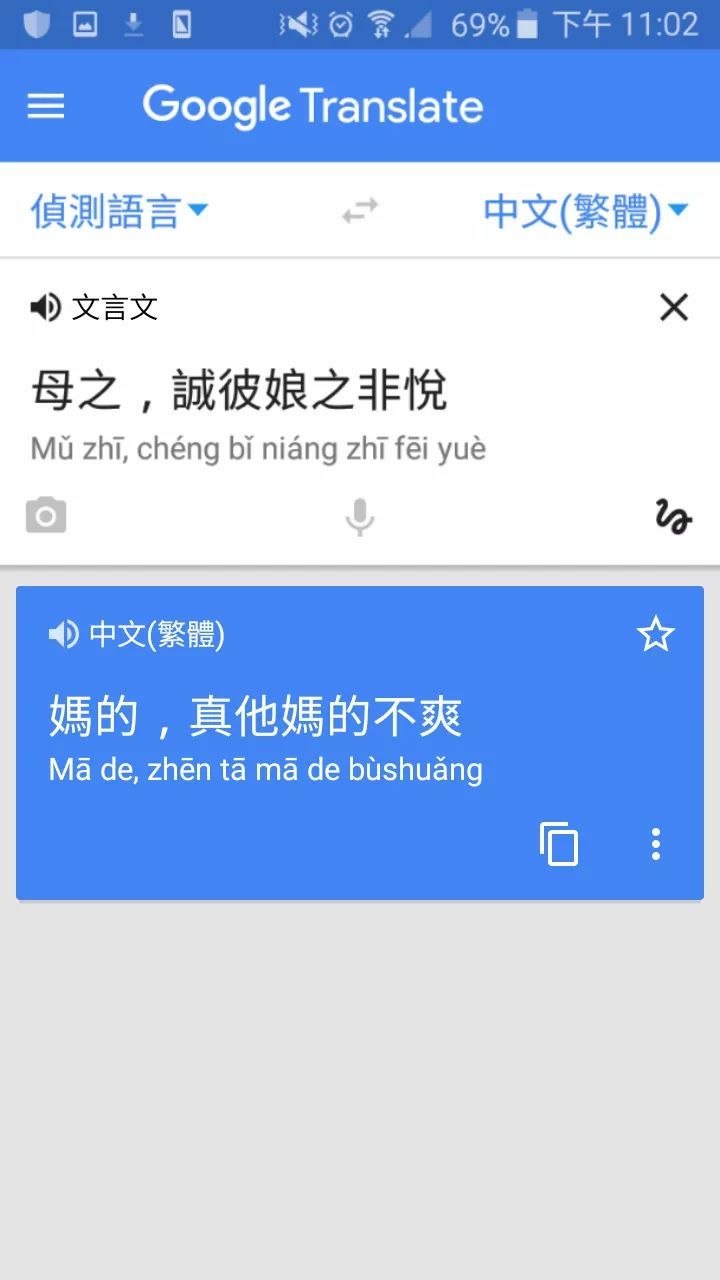Open the target language dropdown 中文(繁體)
Screen dimensions: 720x1280
click(585, 211)
